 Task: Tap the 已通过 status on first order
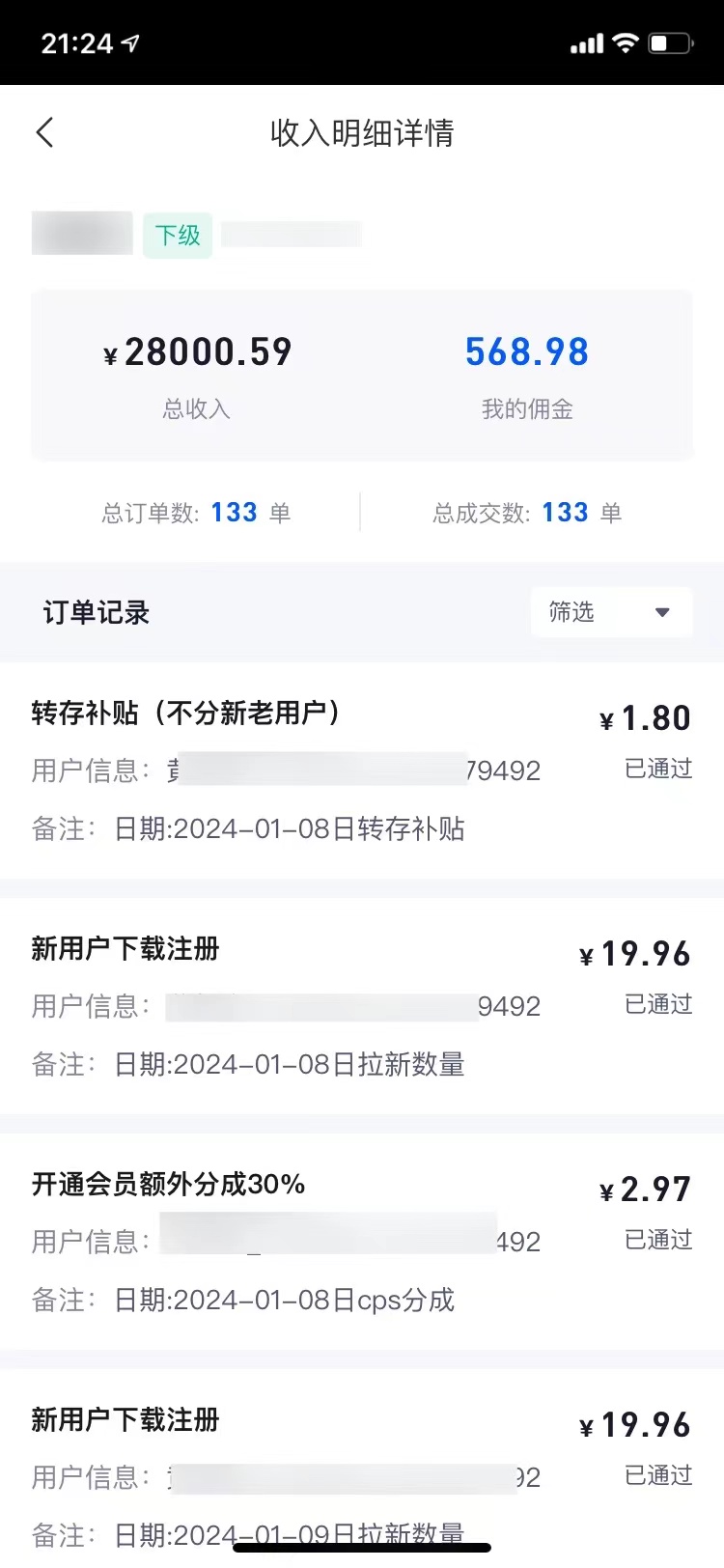[656, 770]
